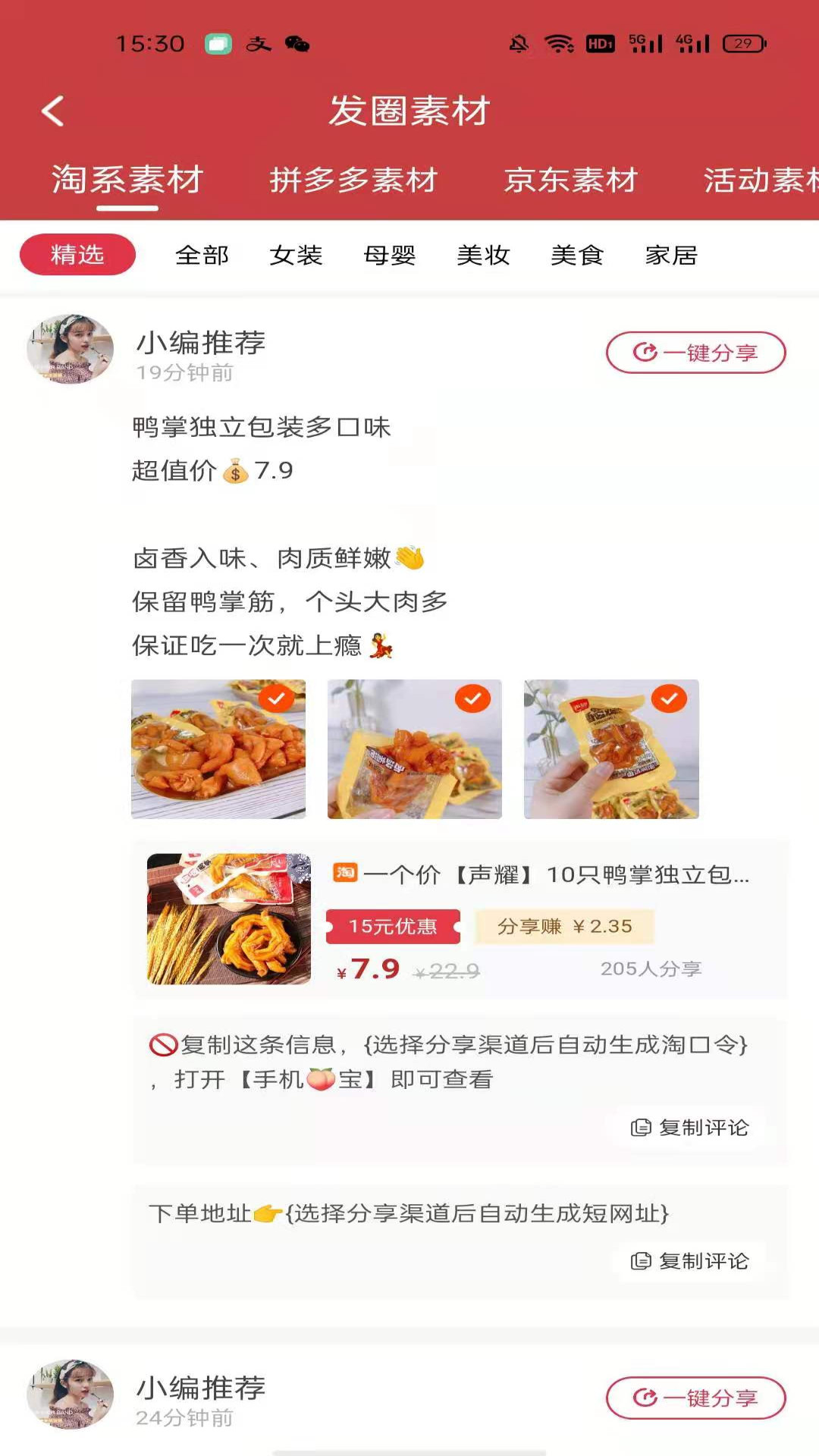Tap the Alipay icon in the status bar
This screenshot has width=819, height=1456.
(x=258, y=44)
